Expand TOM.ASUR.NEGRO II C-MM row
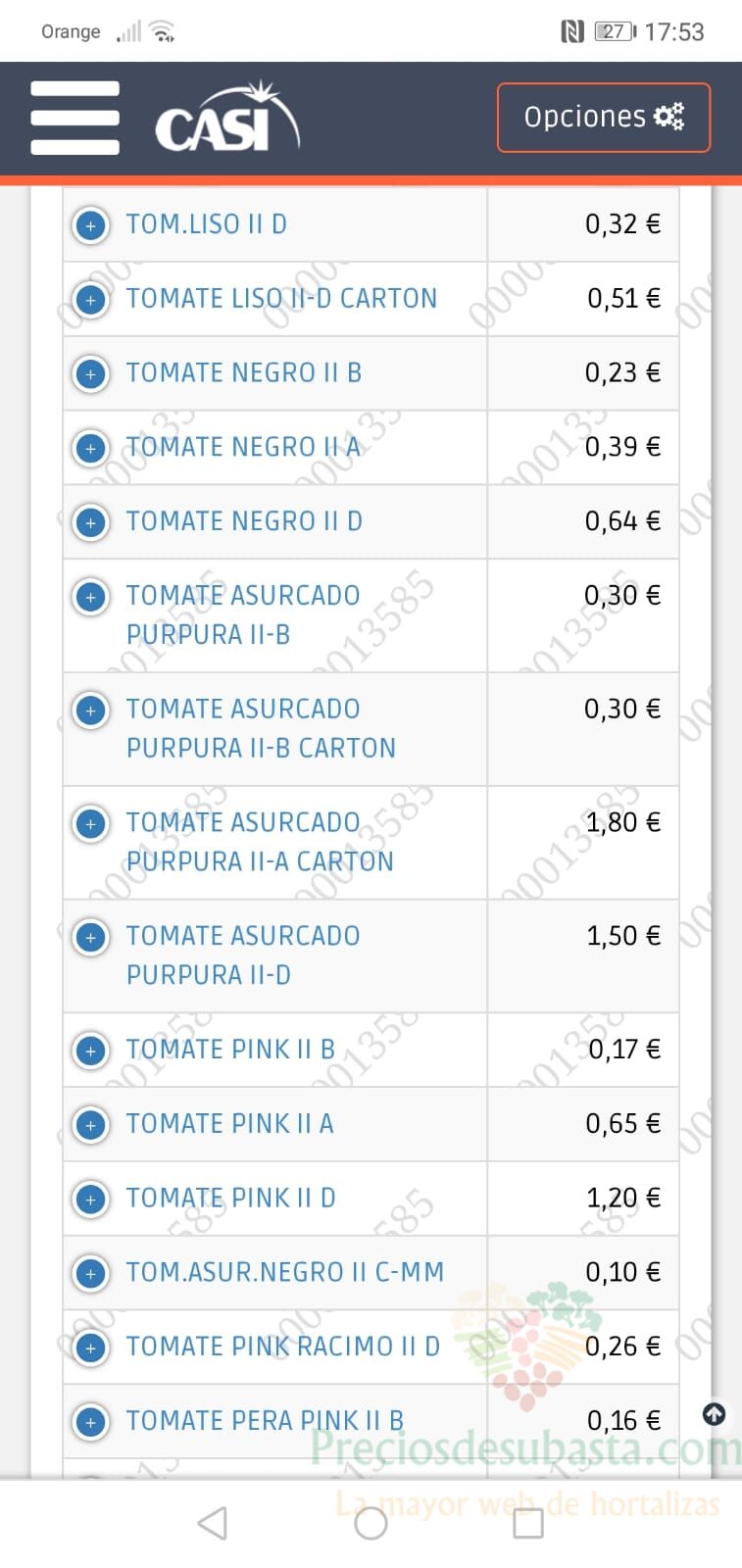The image size is (742, 1568). point(91,1274)
